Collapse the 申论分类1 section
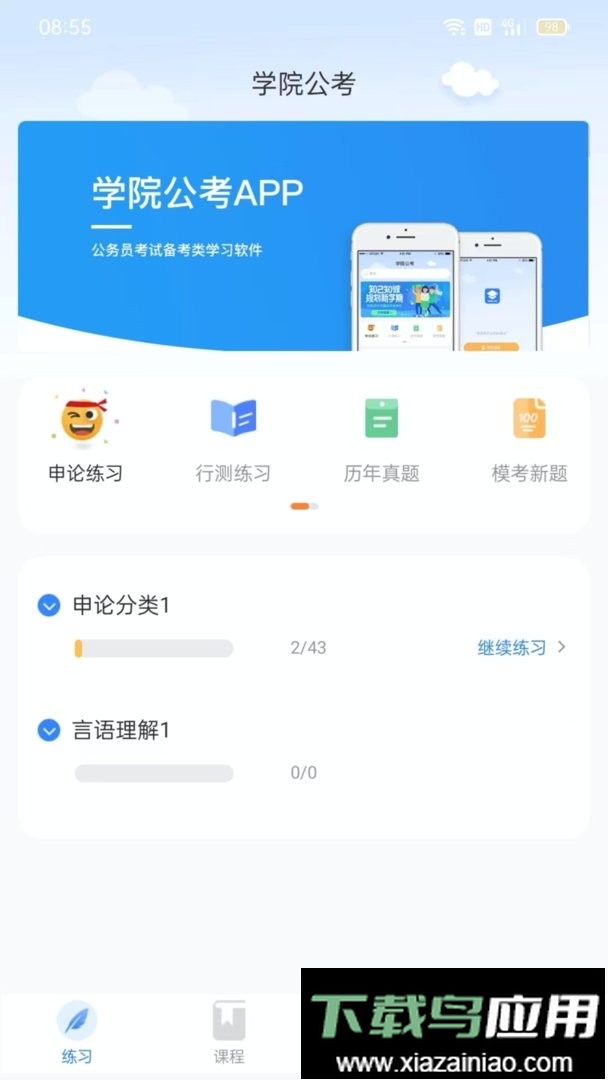 pos(49,606)
